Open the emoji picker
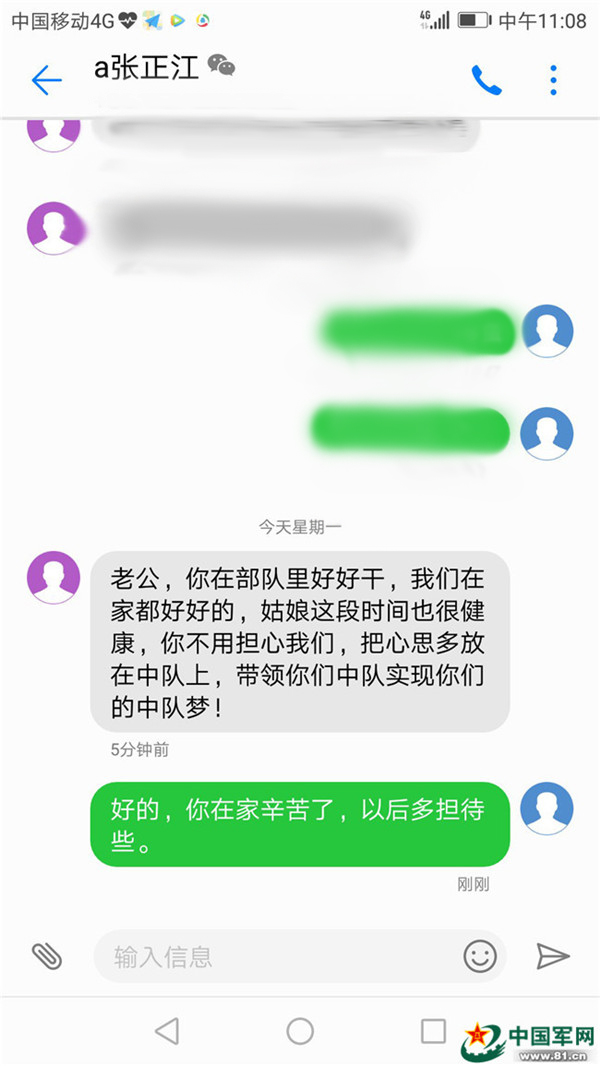This screenshot has width=600, height=1066. pos(480,957)
